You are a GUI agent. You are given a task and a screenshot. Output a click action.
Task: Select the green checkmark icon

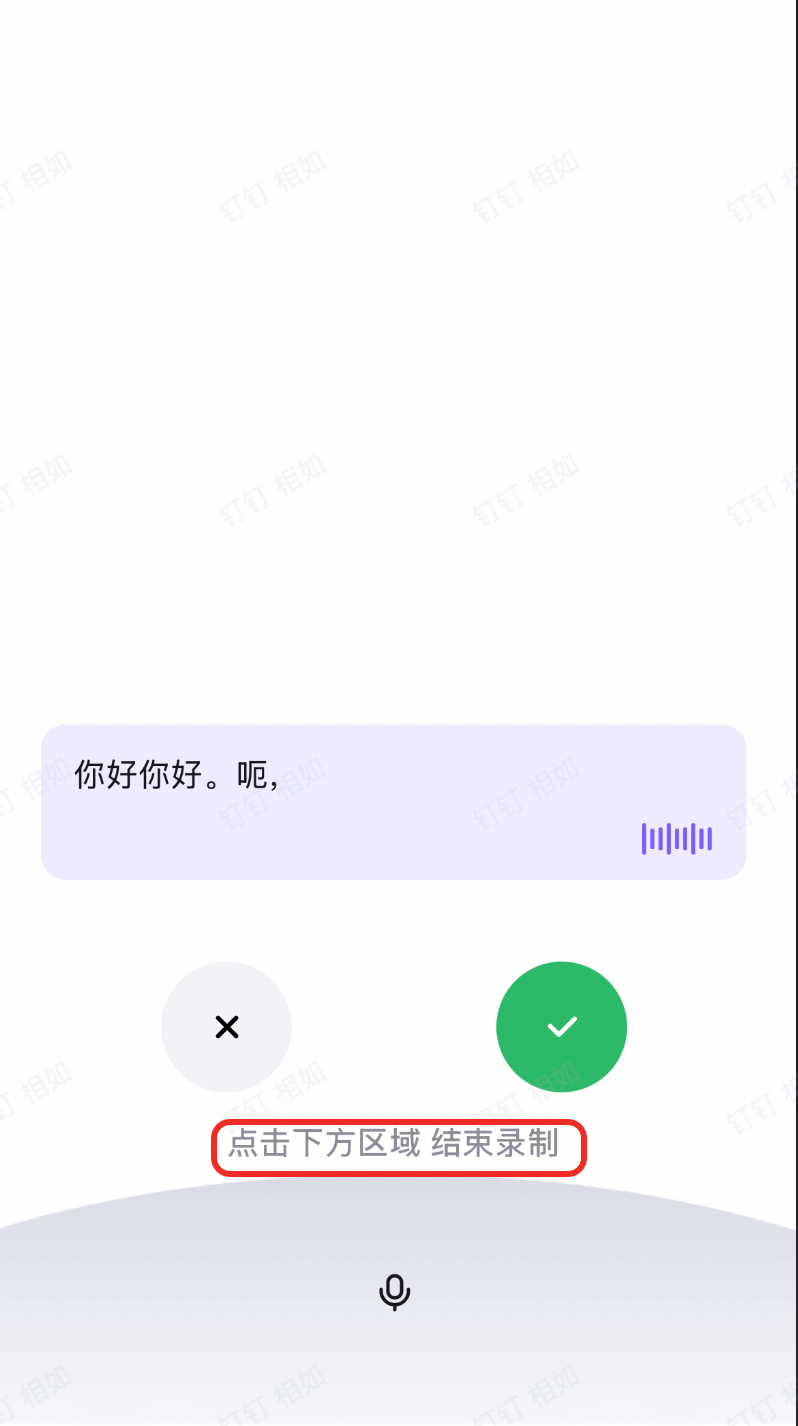click(x=561, y=1026)
